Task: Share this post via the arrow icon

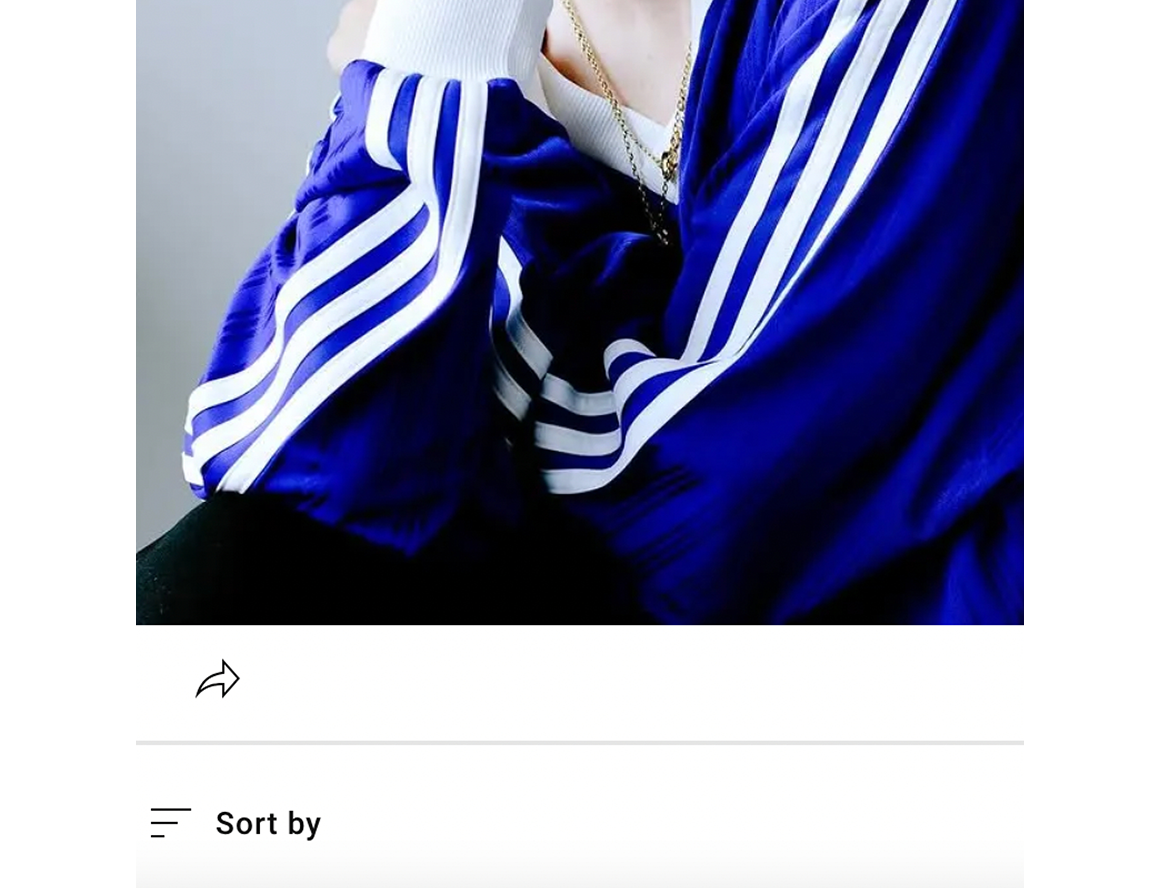Action: click(218, 680)
